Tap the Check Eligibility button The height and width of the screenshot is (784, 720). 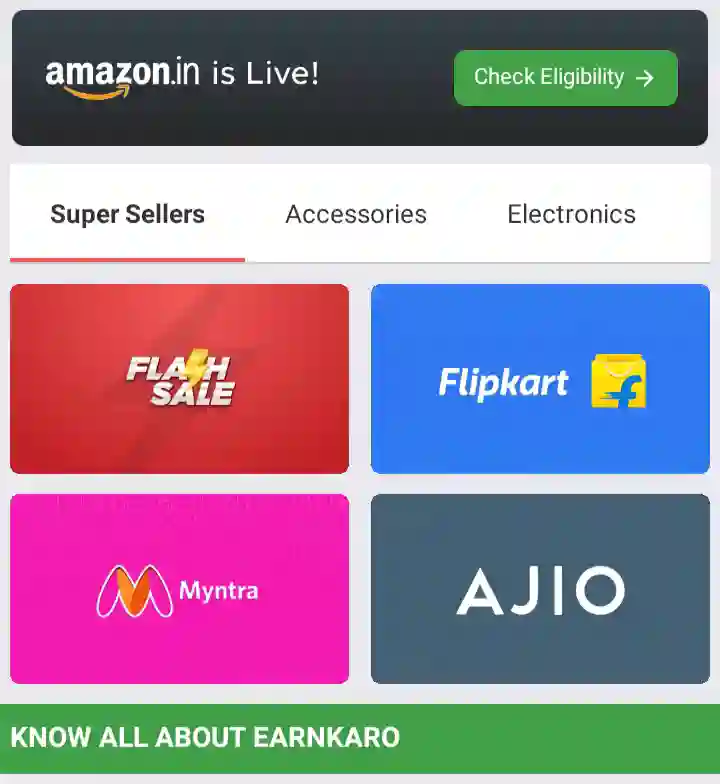coord(565,78)
